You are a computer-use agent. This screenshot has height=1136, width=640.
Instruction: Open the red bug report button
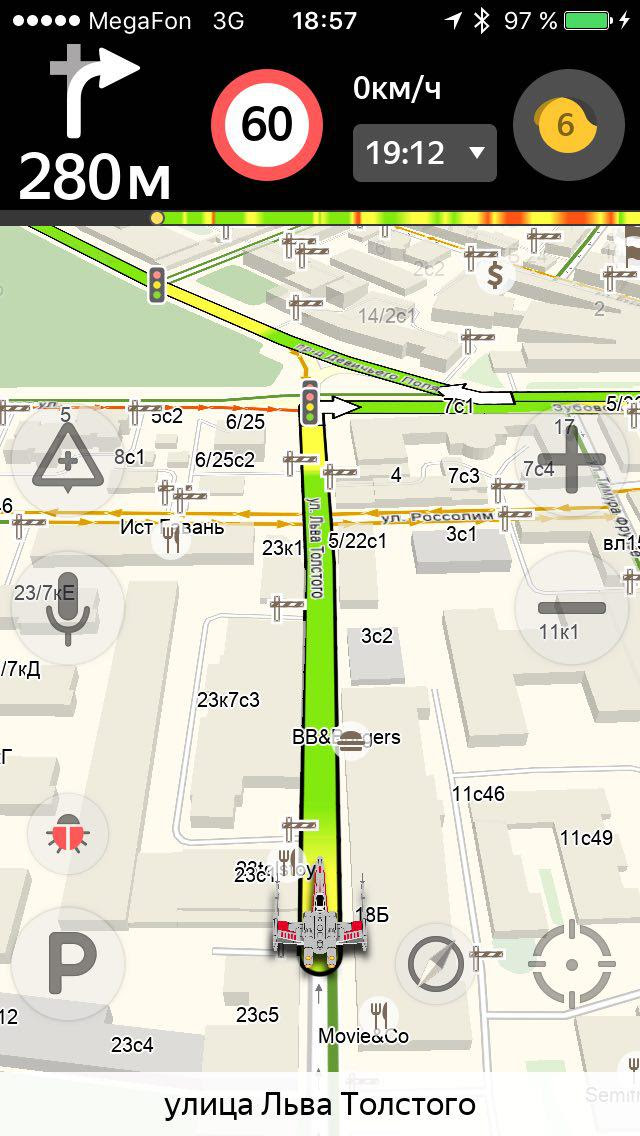[x=68, y=832]
